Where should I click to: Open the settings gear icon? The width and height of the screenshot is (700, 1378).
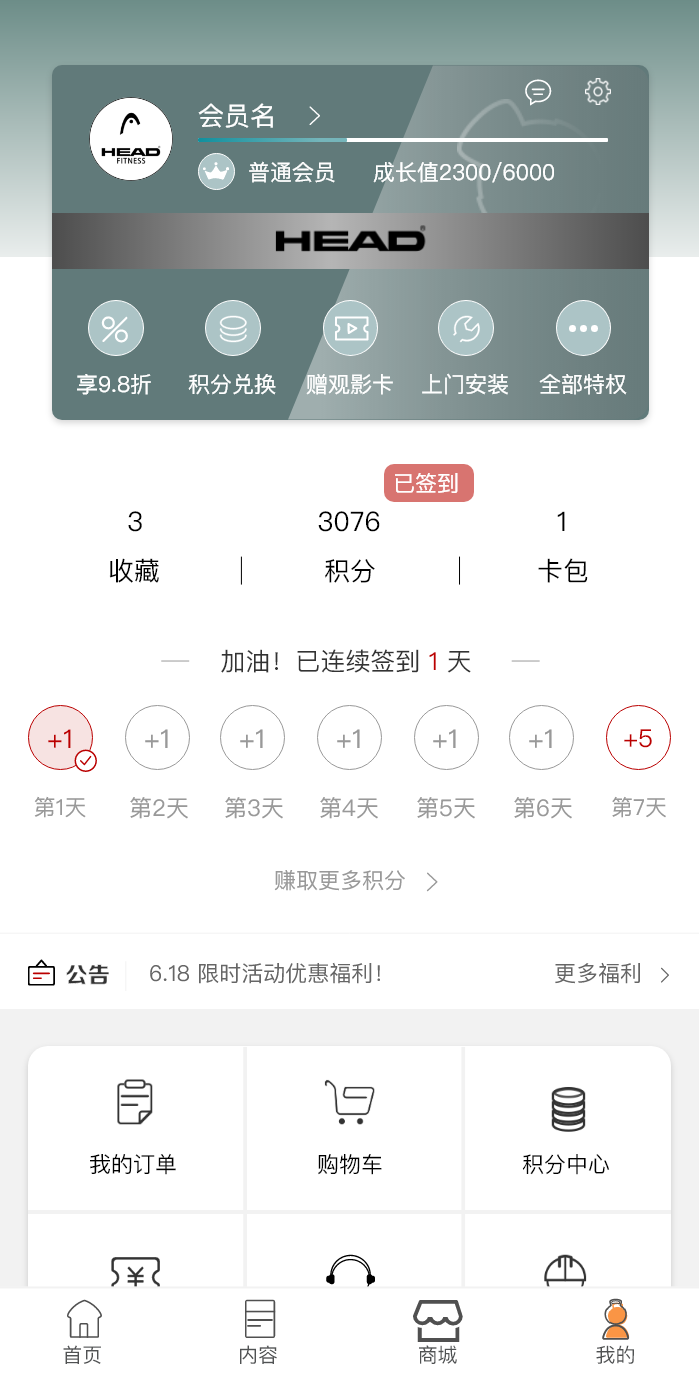[x=597, y=92]
